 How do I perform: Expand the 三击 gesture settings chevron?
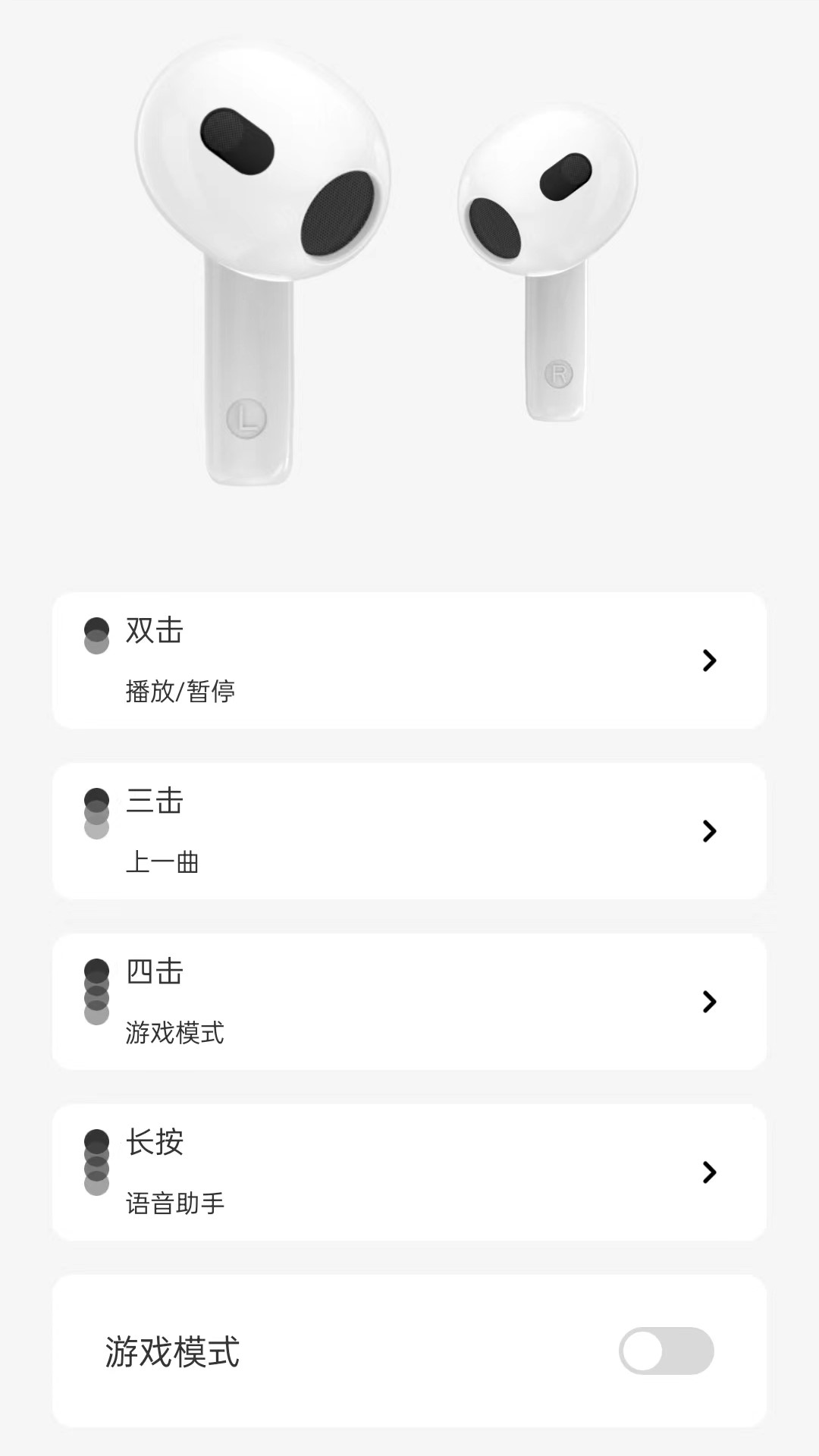[x=708, y=831]
